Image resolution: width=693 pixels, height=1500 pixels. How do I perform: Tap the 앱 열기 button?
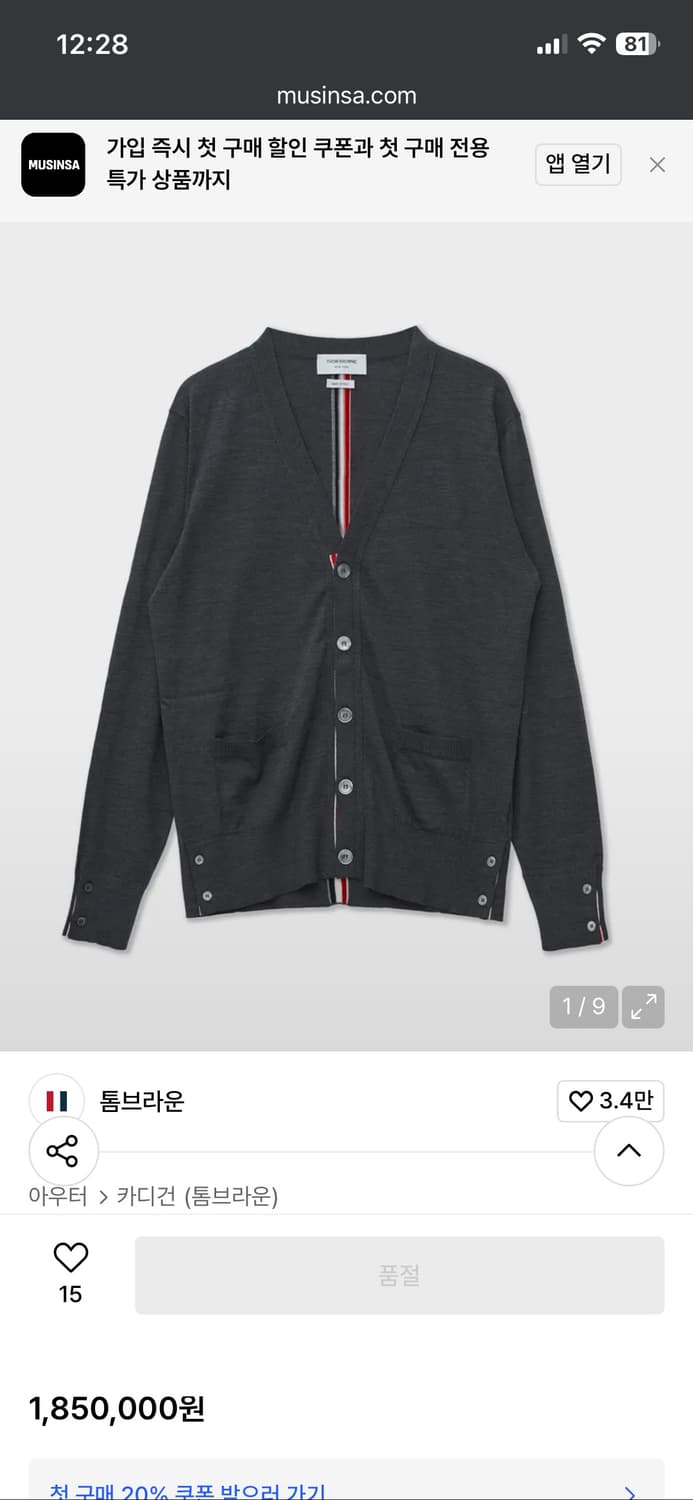click(578, 164)
